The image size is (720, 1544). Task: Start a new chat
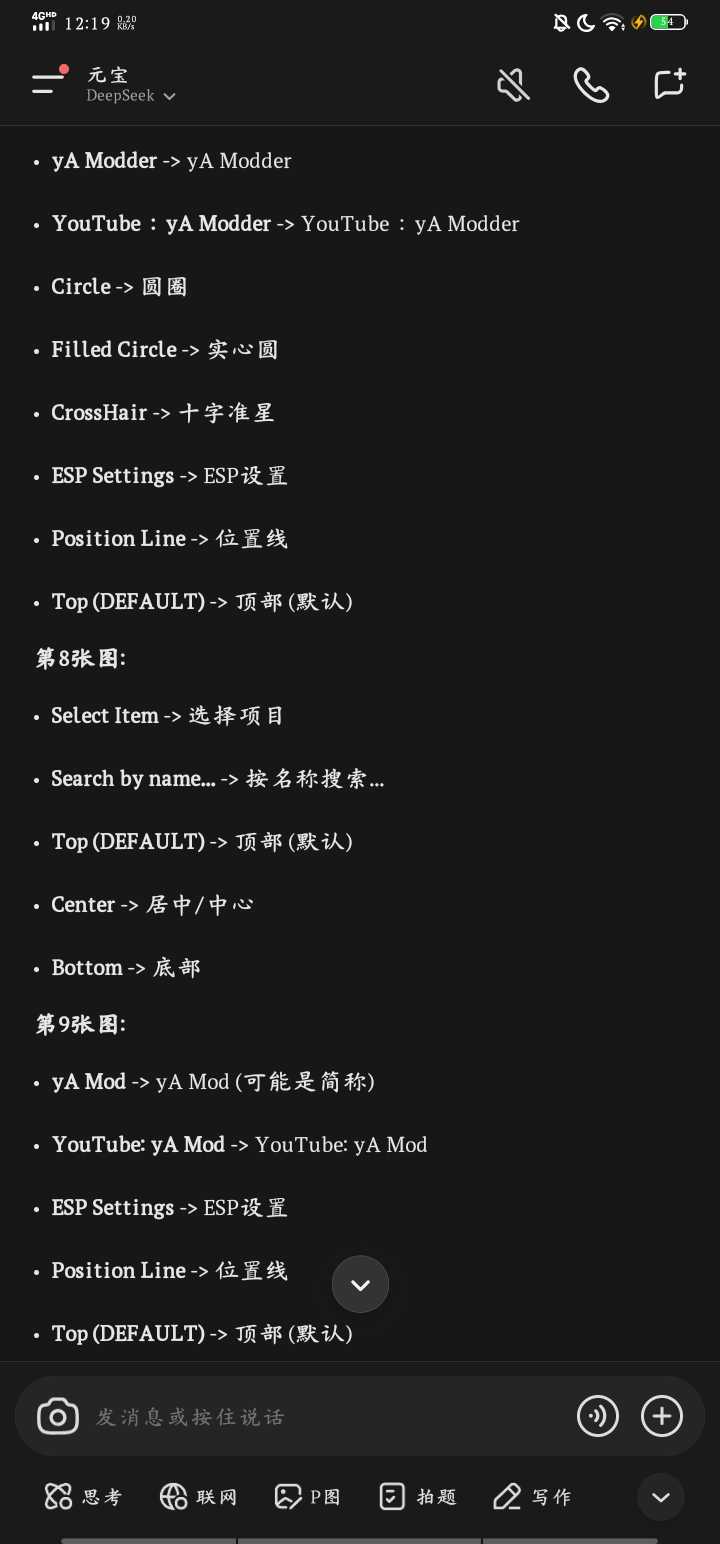coord(669,85)
